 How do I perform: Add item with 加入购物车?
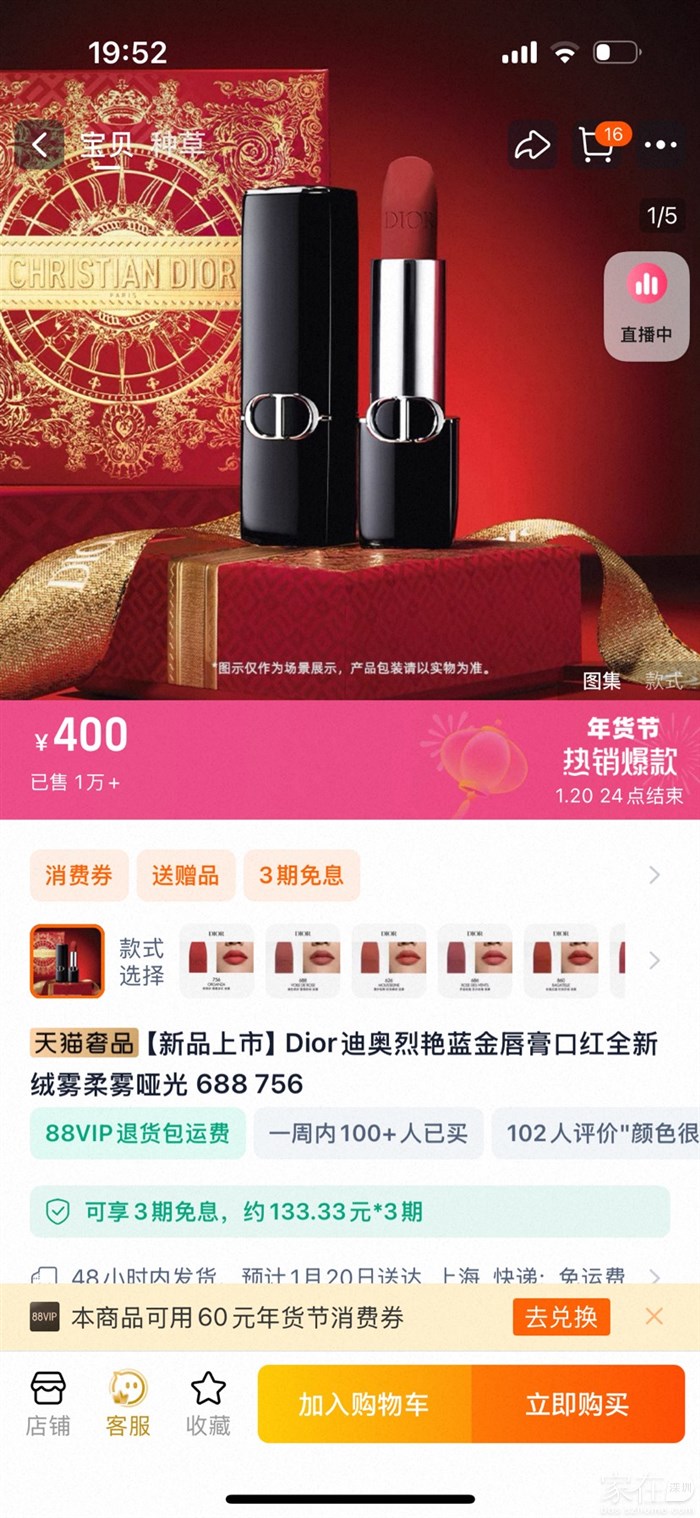pyautogui.click(x=364, y=1403)
